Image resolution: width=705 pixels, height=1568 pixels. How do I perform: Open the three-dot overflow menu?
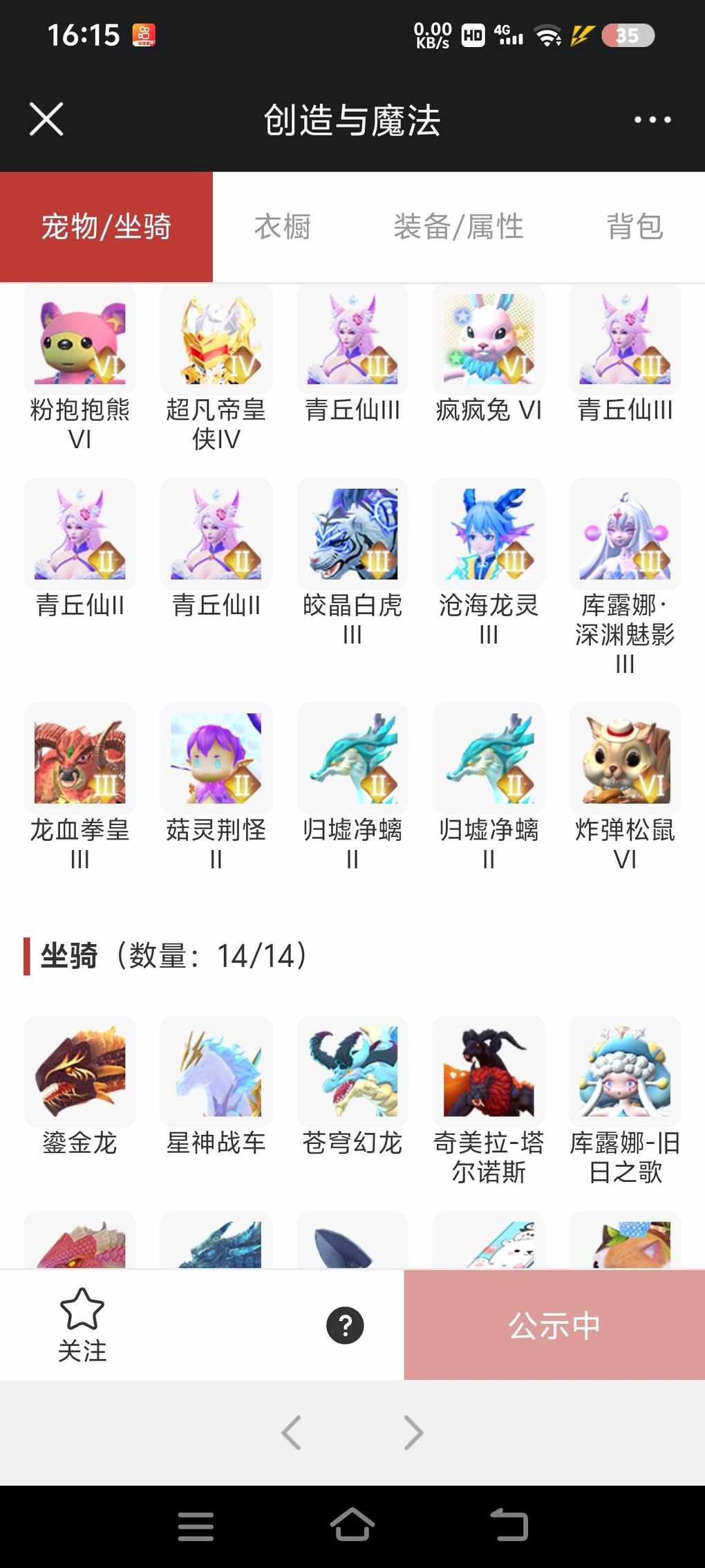point(652,120)
